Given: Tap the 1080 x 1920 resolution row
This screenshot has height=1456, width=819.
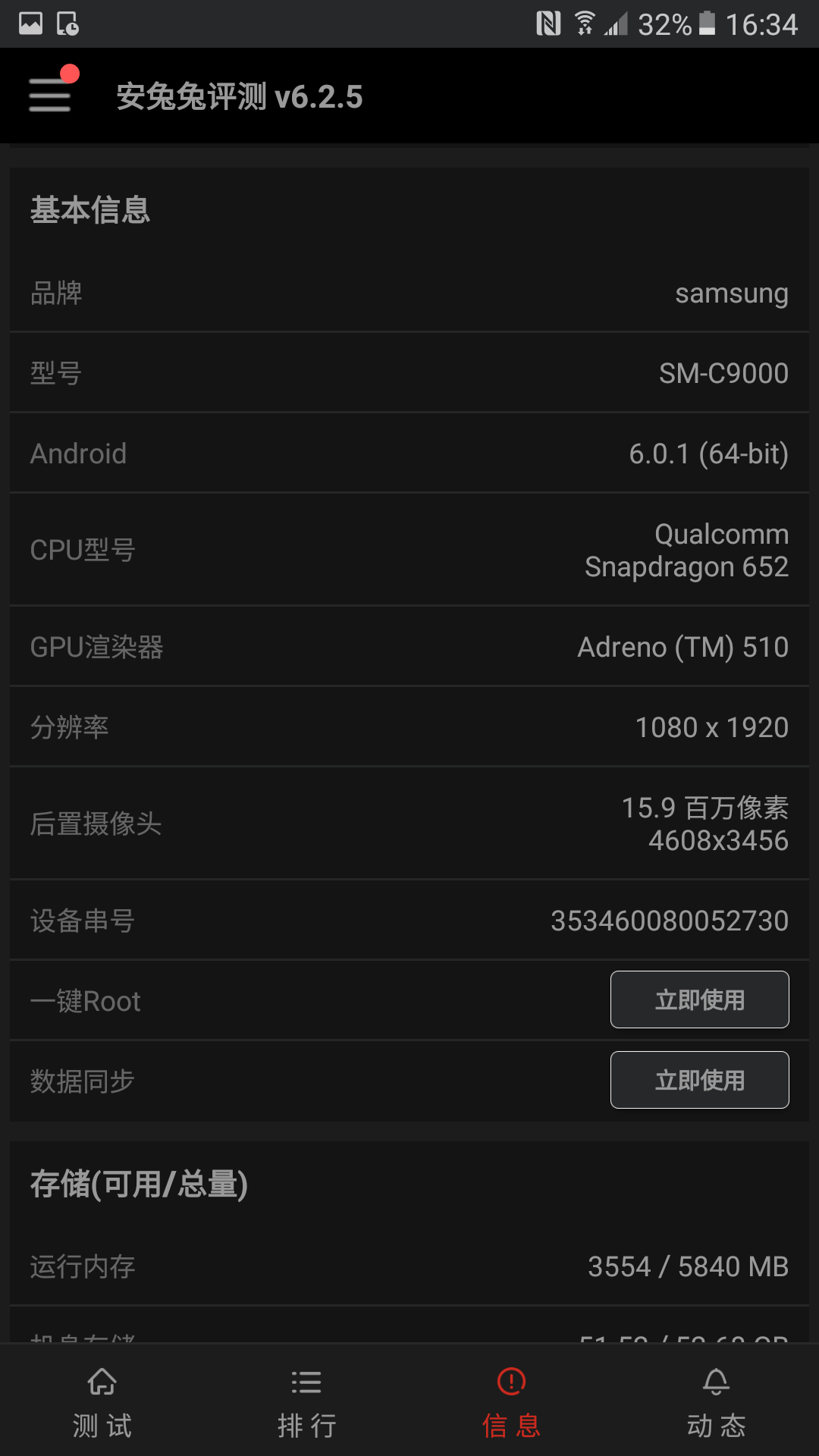Looking at the screenshot, I should [409, 726].
